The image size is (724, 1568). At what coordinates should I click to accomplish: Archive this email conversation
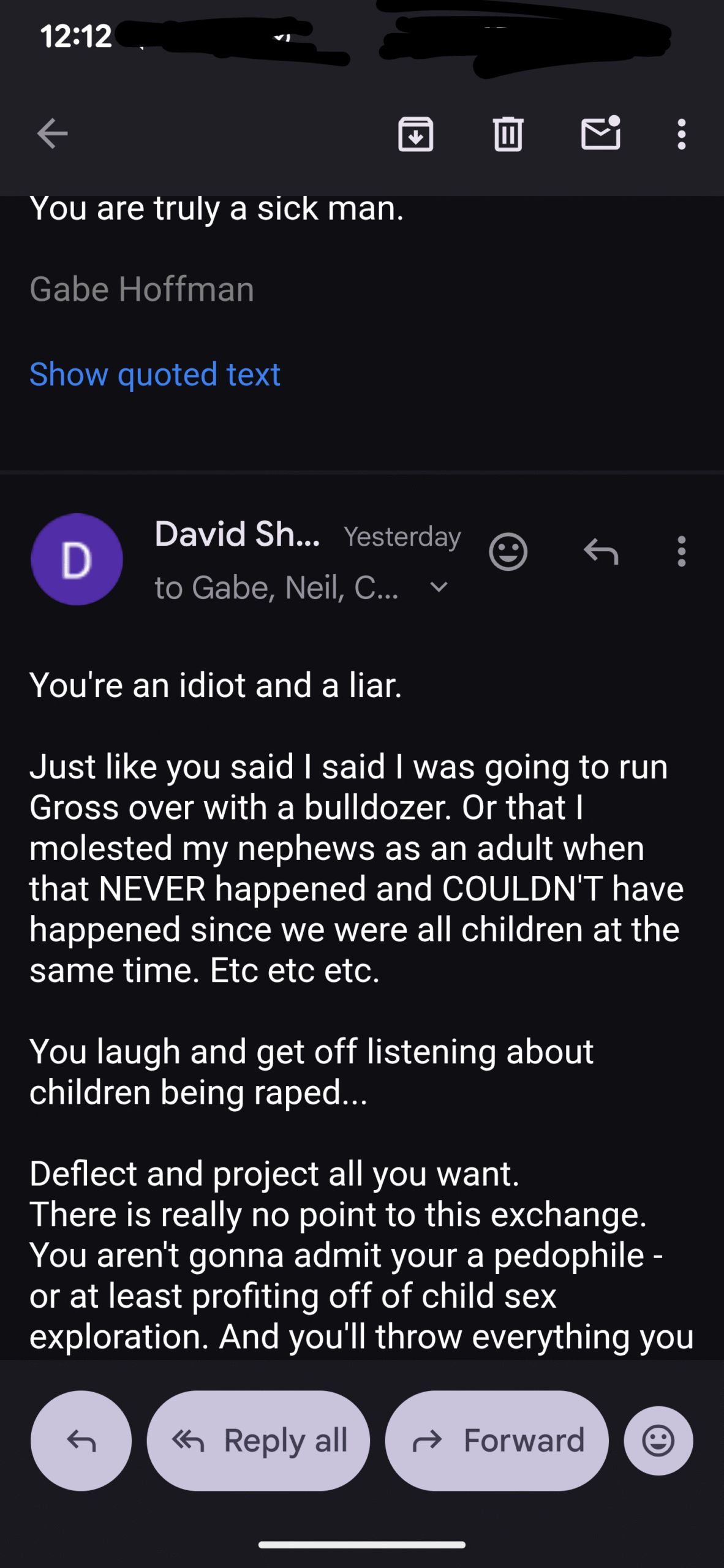(x=415, y=134)
